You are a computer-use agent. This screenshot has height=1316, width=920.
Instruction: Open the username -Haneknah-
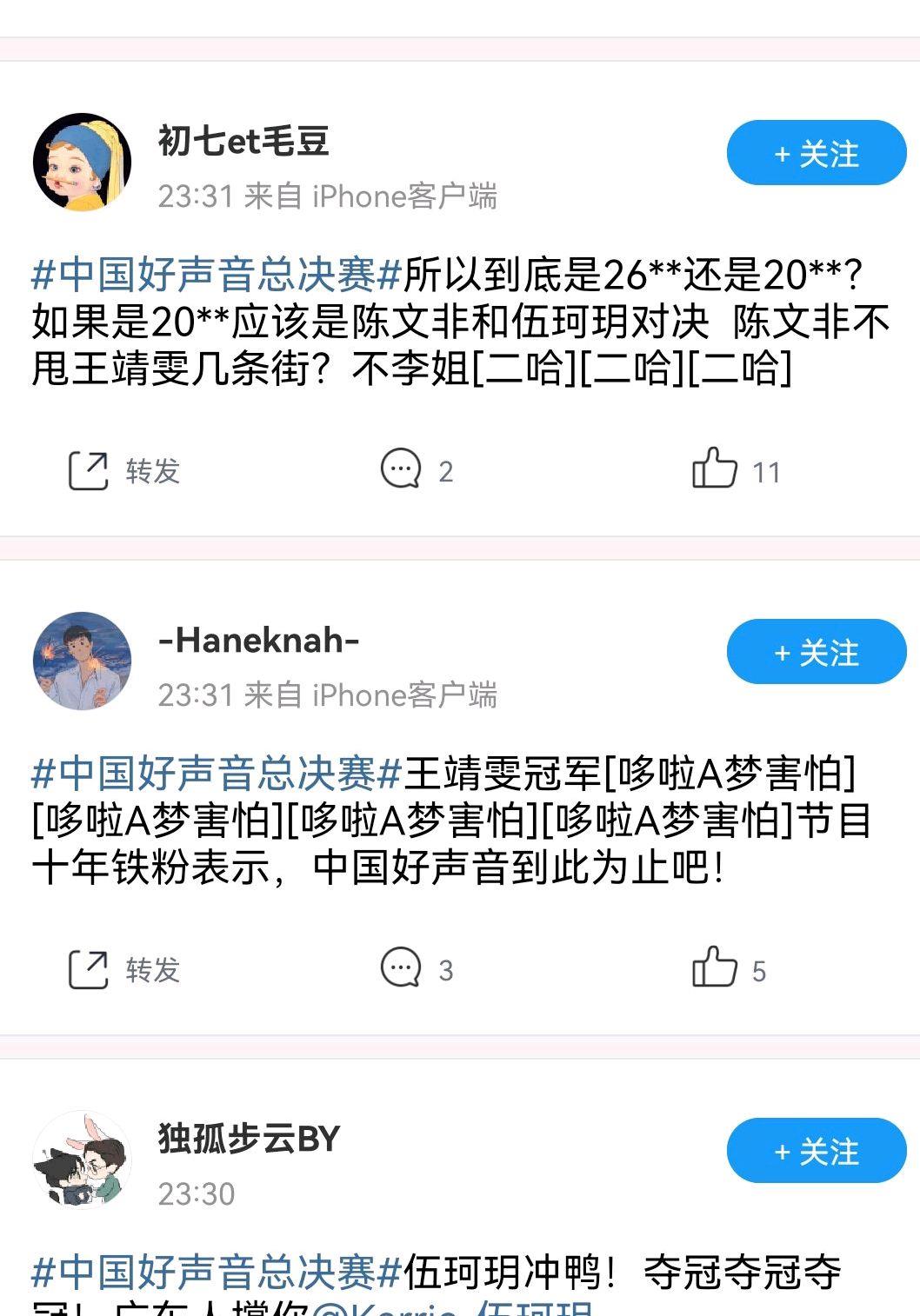[260, 645]
